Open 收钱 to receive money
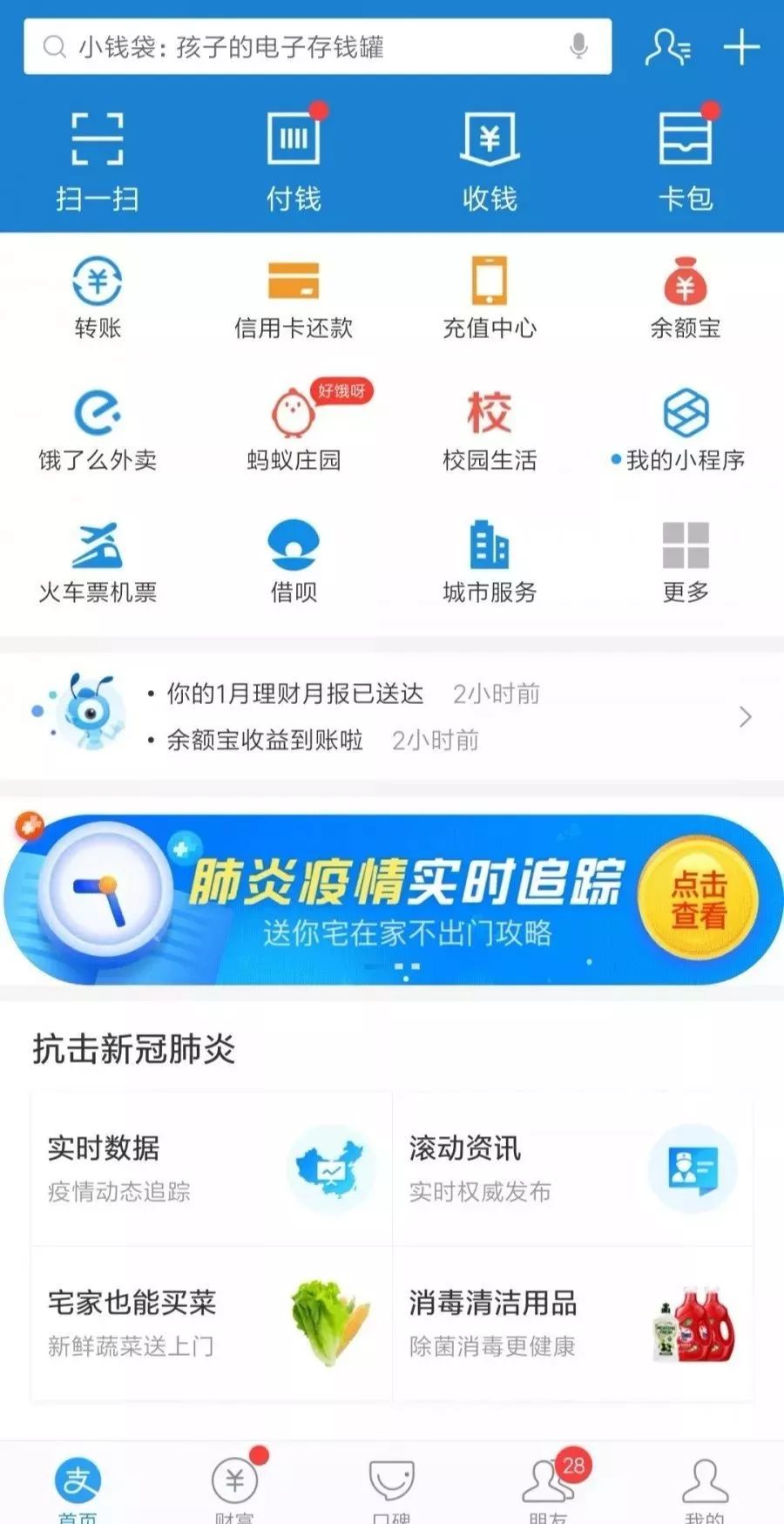 (490, 159)
